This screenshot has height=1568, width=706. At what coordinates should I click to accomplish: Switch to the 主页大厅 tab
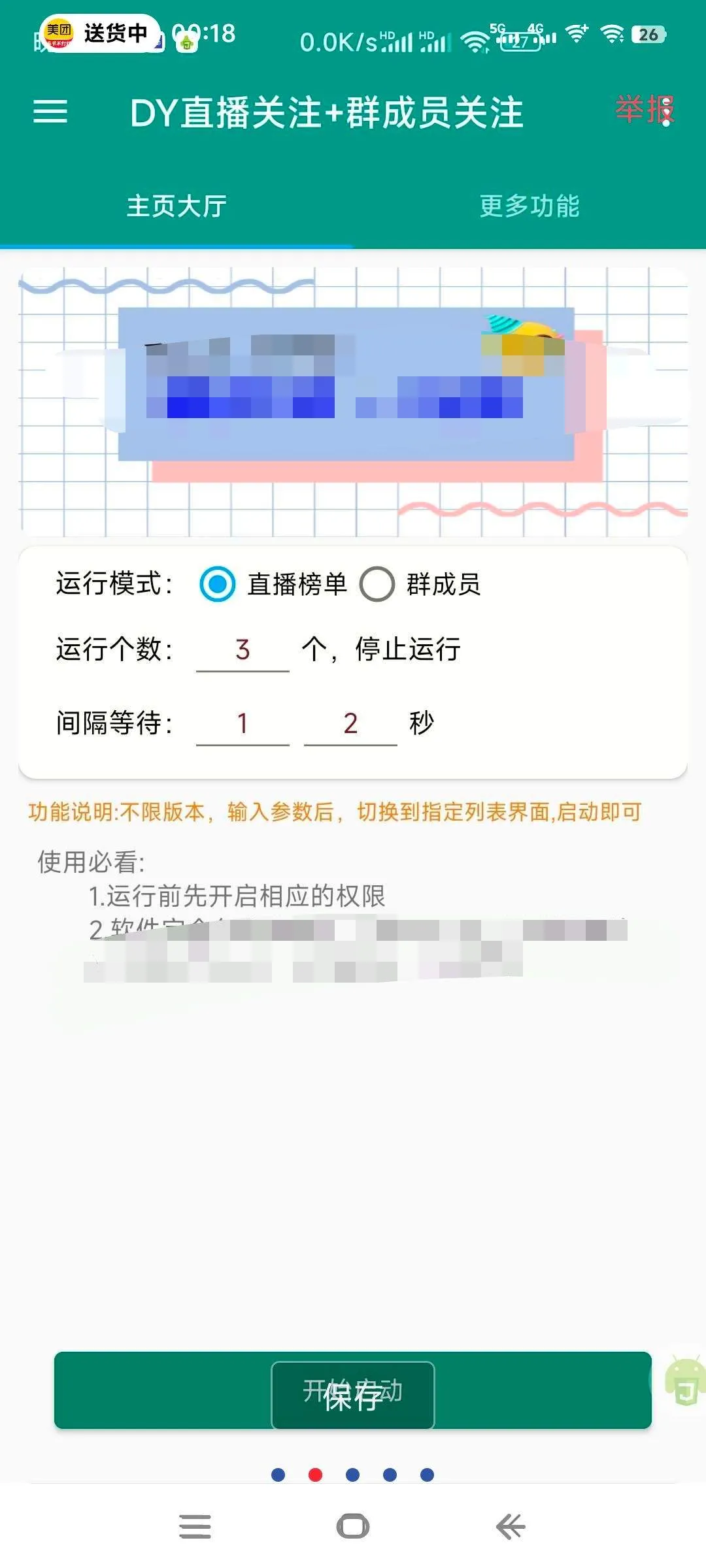point(176,206)
